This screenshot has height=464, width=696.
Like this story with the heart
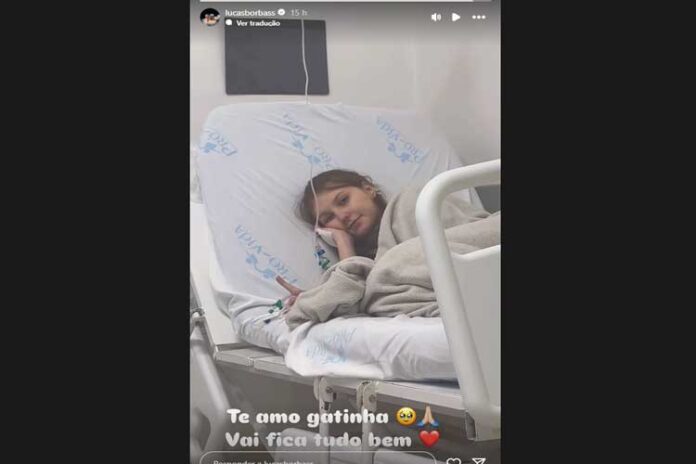click(x=454, y=460)
